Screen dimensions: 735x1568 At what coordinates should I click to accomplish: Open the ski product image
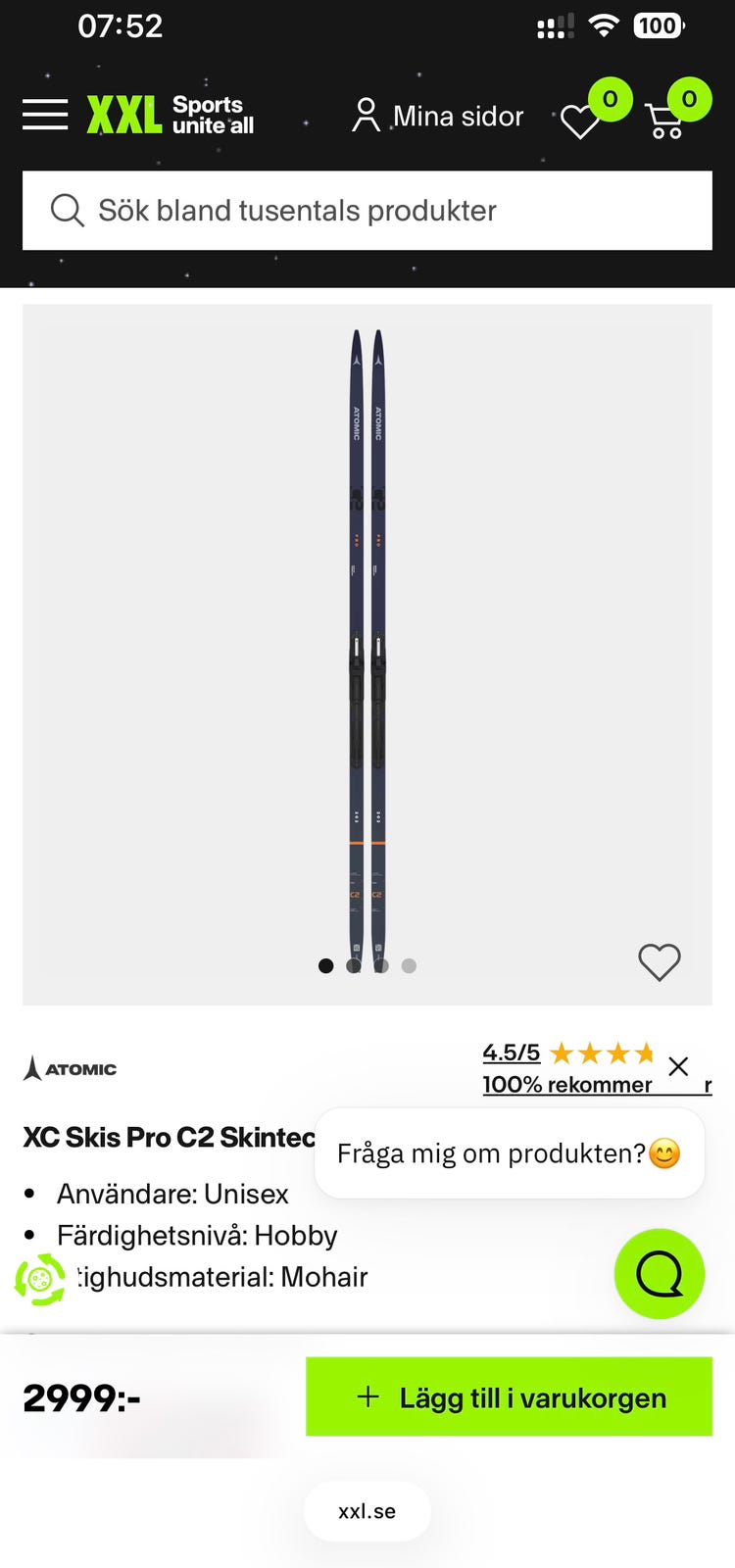coord(367,647)
